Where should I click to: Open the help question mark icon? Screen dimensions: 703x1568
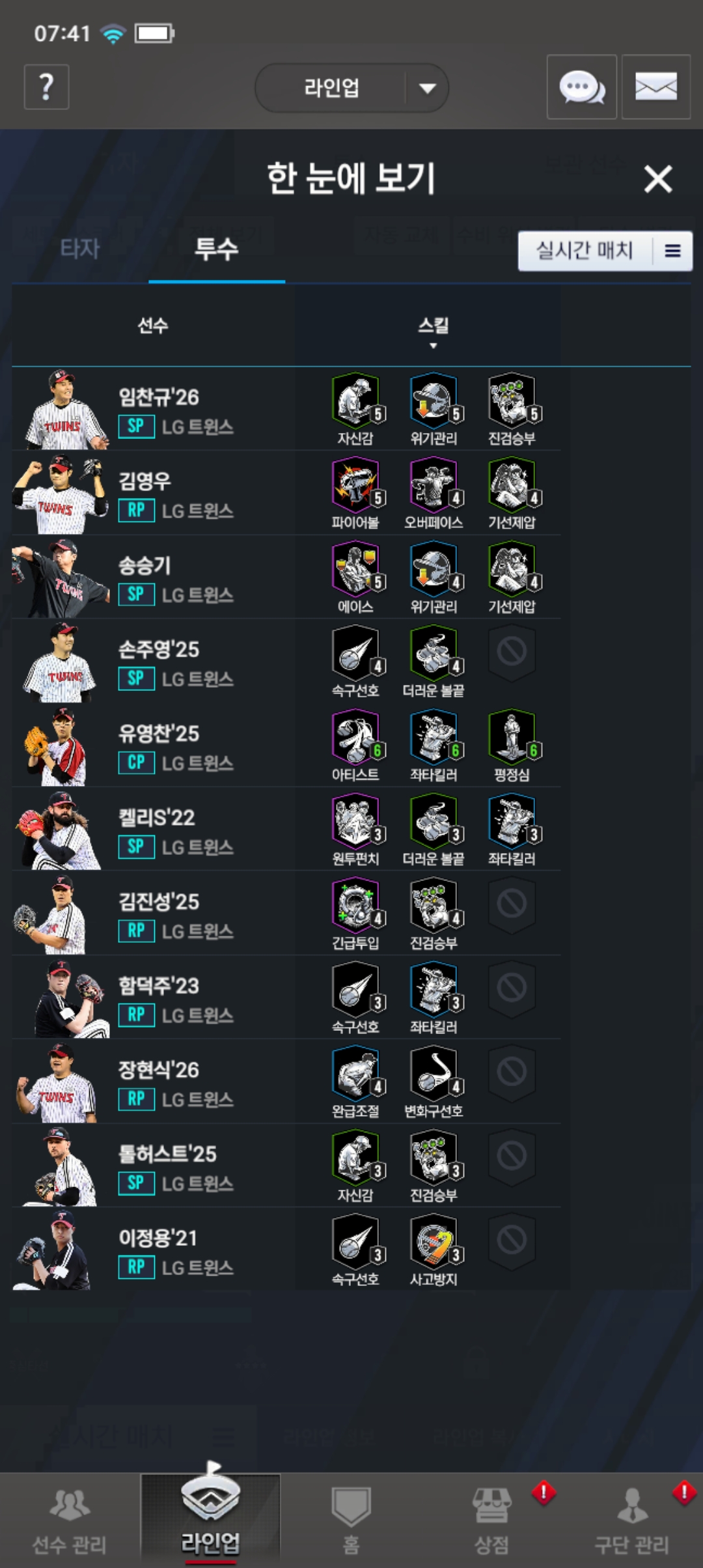click(46, 87)
